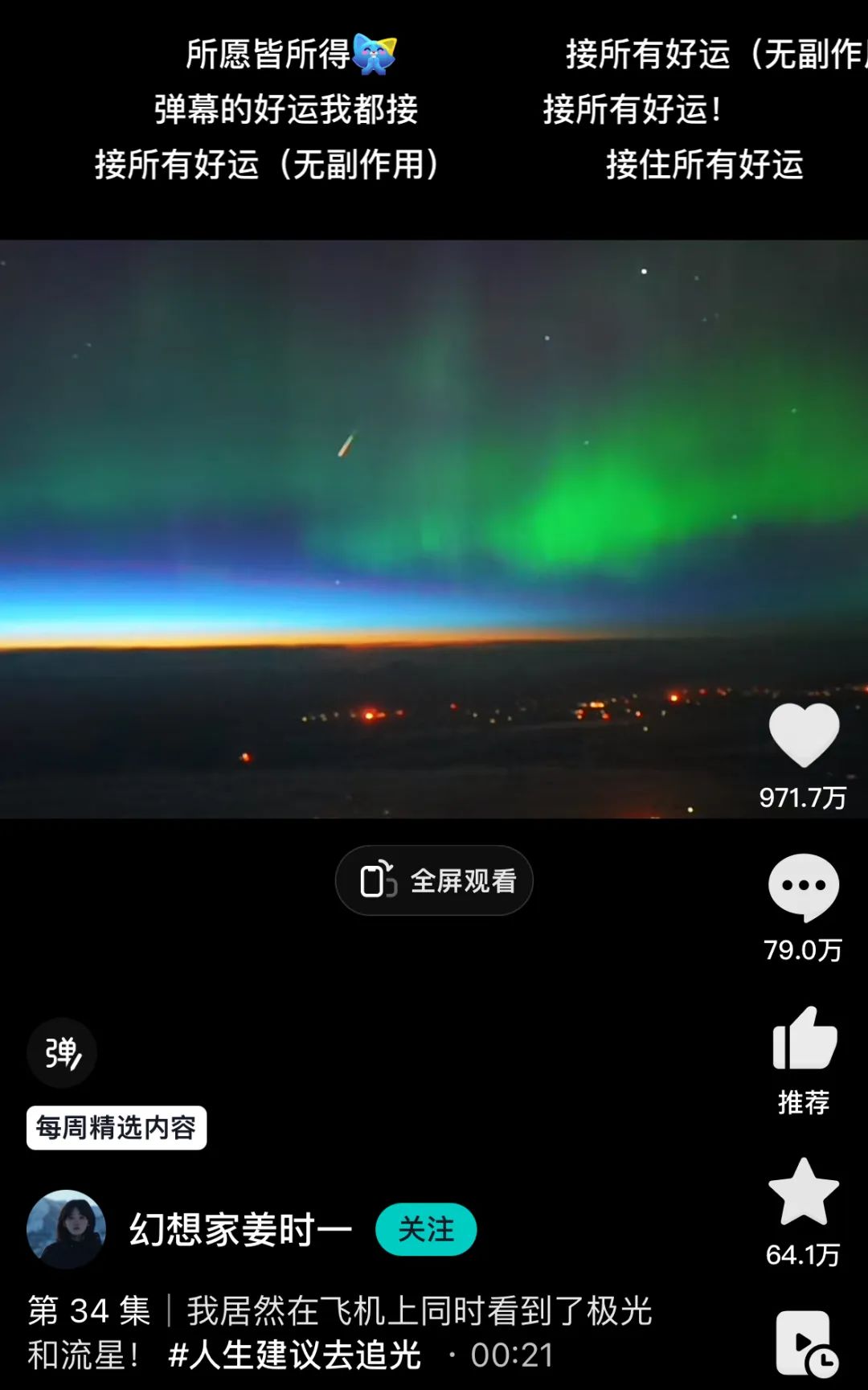Screen dimensions: 868x1390
Task: Open the #人生建议去追光 hashtag
Action: point(295,1355)
